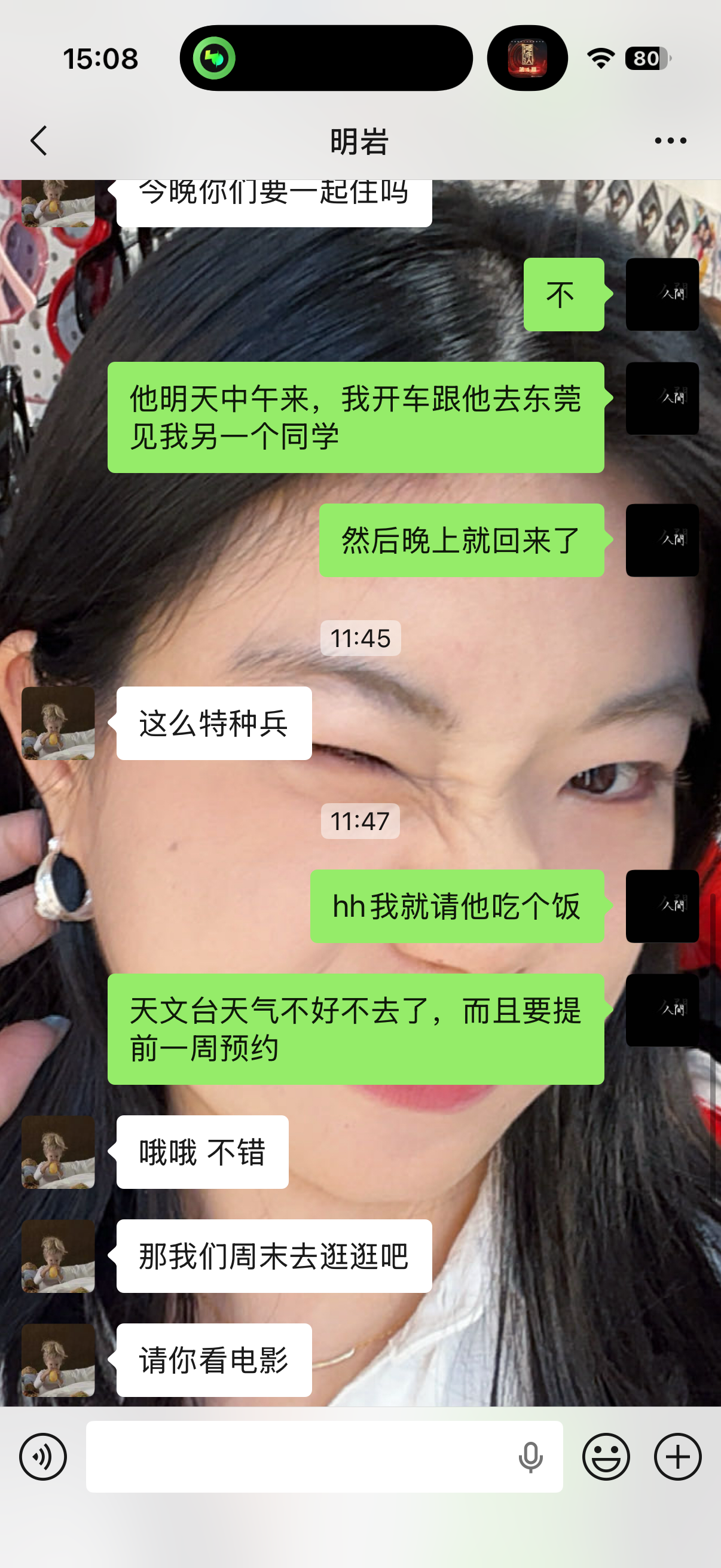The width and height of the screenshot is (721, 1568).
Task: Tap microphone dictation icon in text field
Action: [x=530, y=1457]
